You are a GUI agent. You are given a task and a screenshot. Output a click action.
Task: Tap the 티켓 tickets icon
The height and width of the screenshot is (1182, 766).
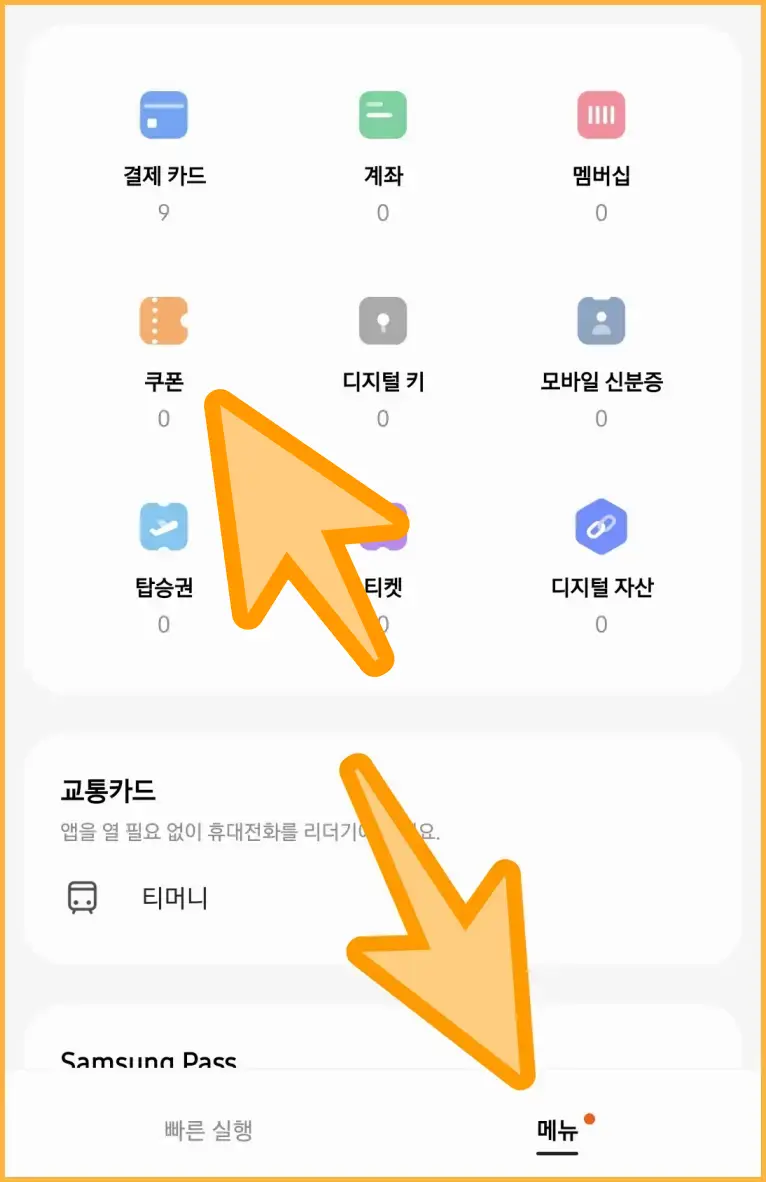coord(382,525)
